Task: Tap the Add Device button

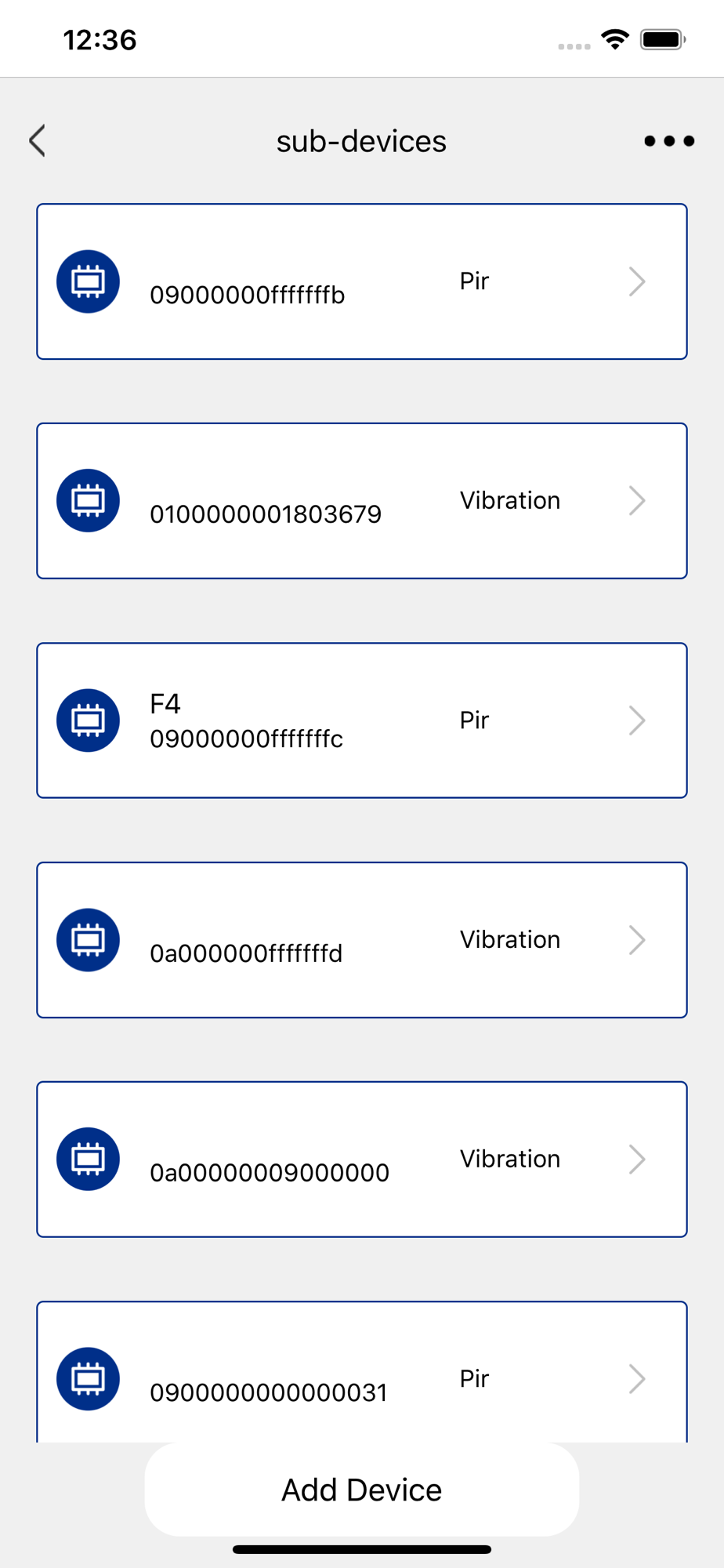Action: coord(362,1490)
